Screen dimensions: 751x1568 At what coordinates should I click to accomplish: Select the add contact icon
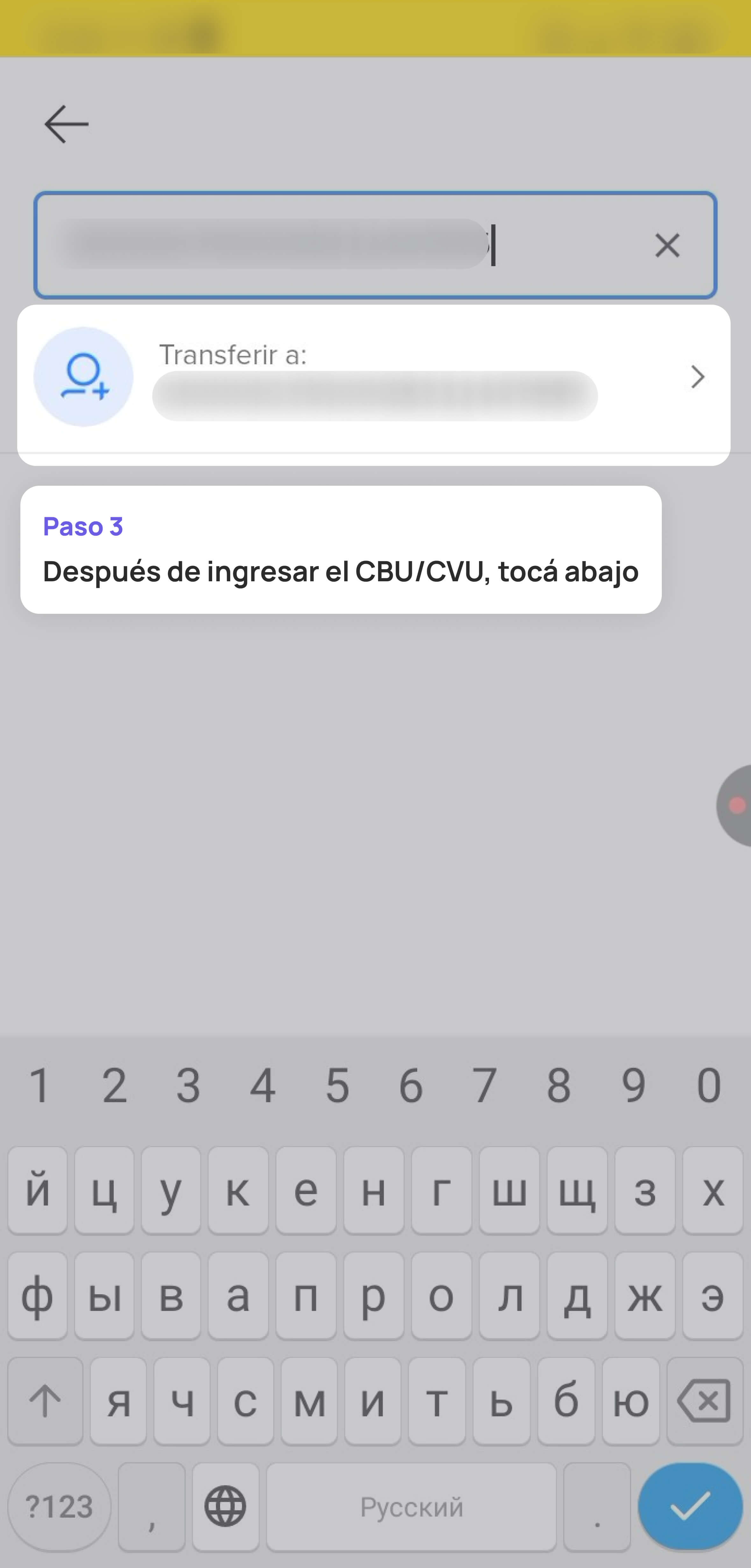click(x=84, y=377)
